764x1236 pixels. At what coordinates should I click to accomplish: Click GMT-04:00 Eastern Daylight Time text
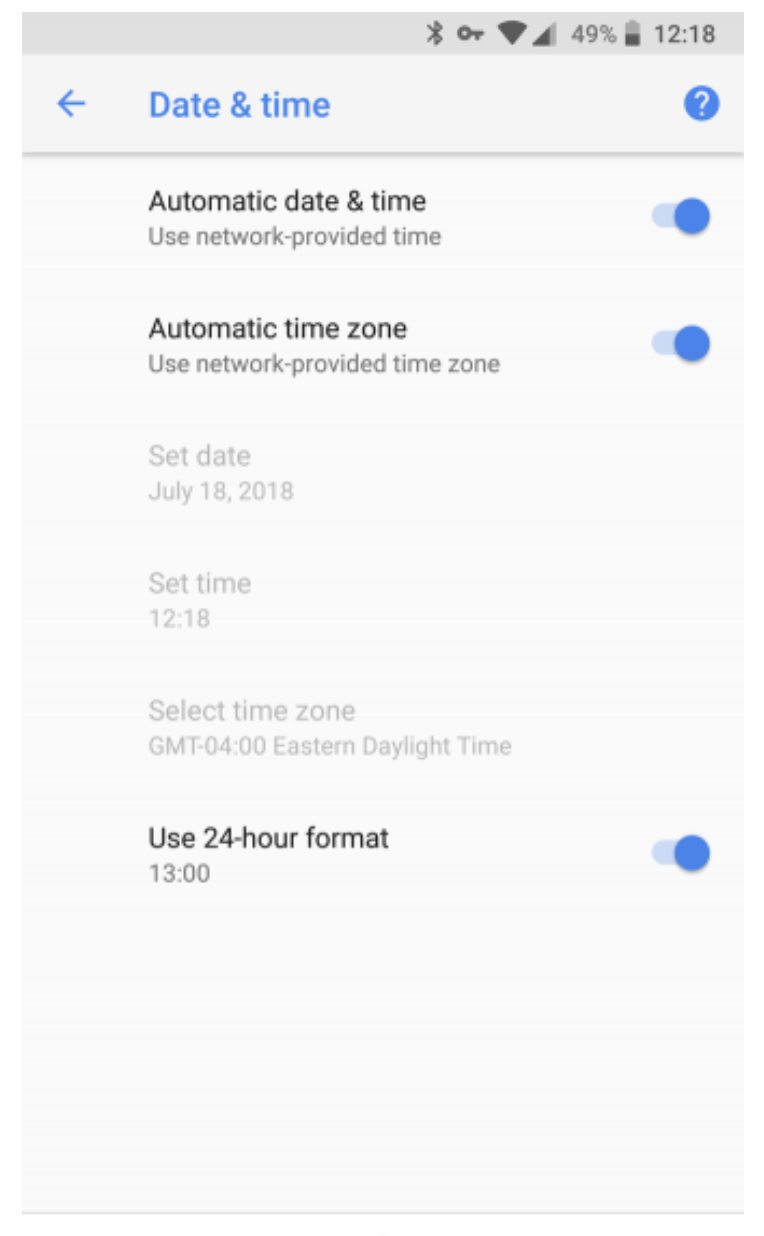click(x=330, y=745)
